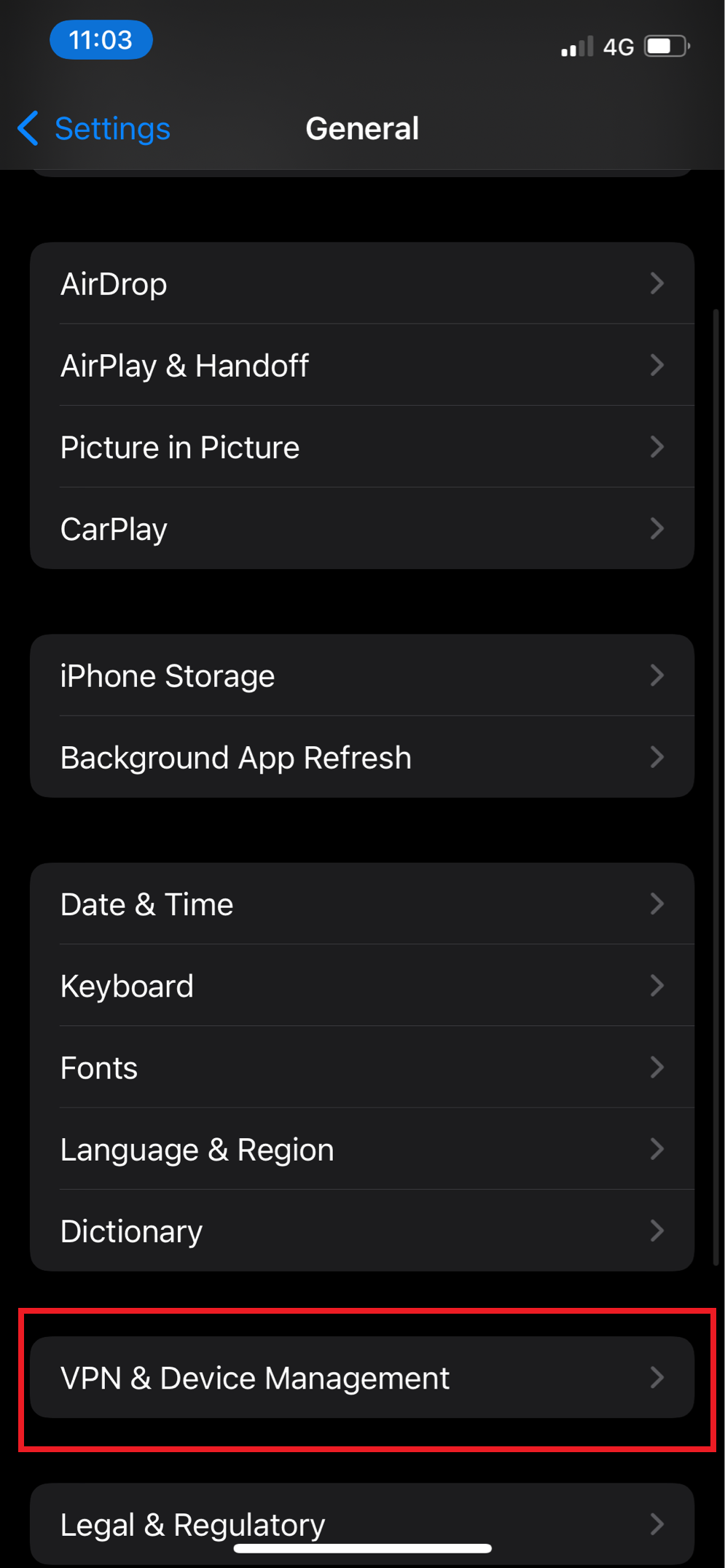Open Fonts settings
The image size is (725, 1568).
coord(362,1067)
